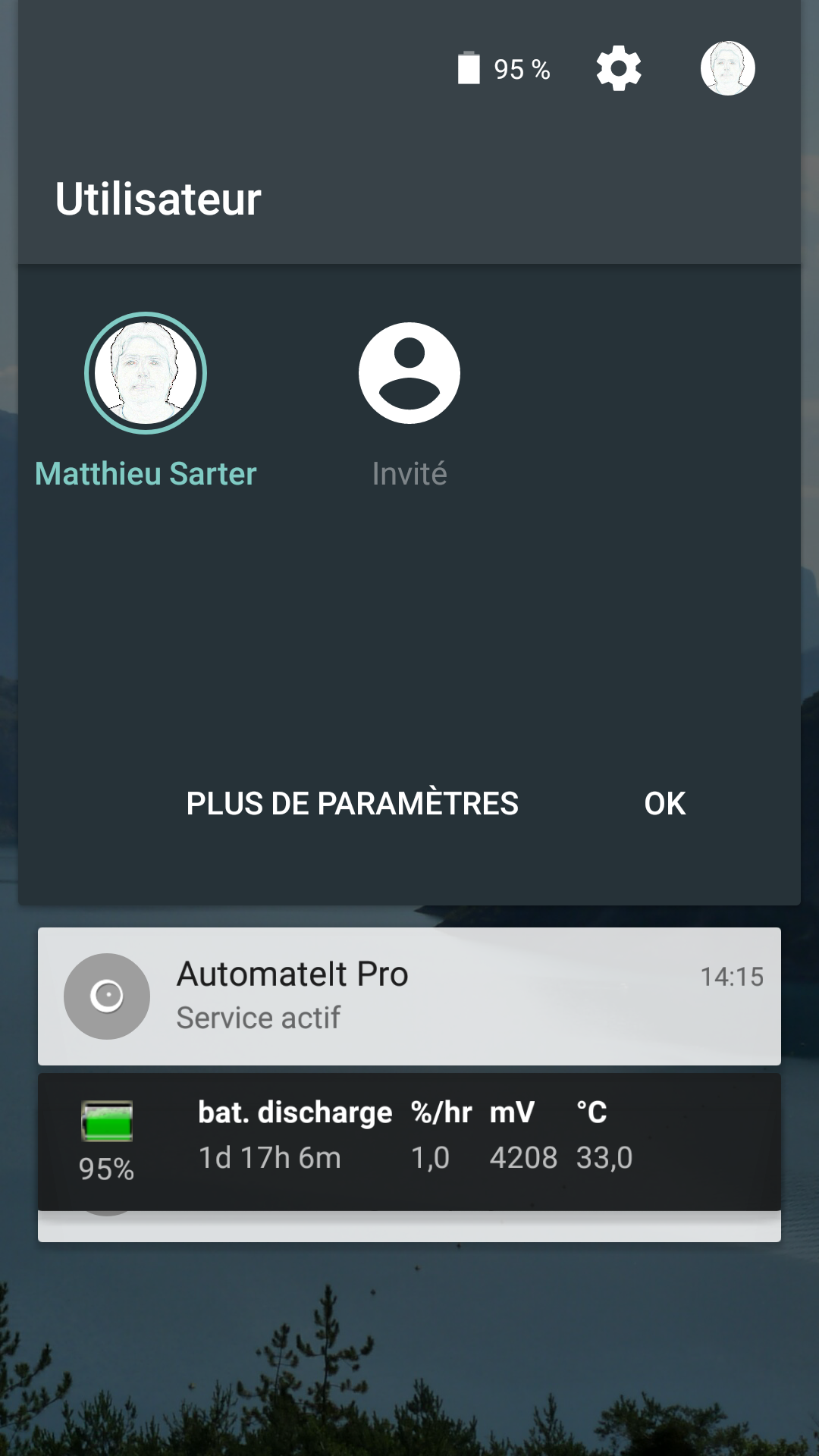
Task: Tap the profile avatar in the header
Action: 727,68
